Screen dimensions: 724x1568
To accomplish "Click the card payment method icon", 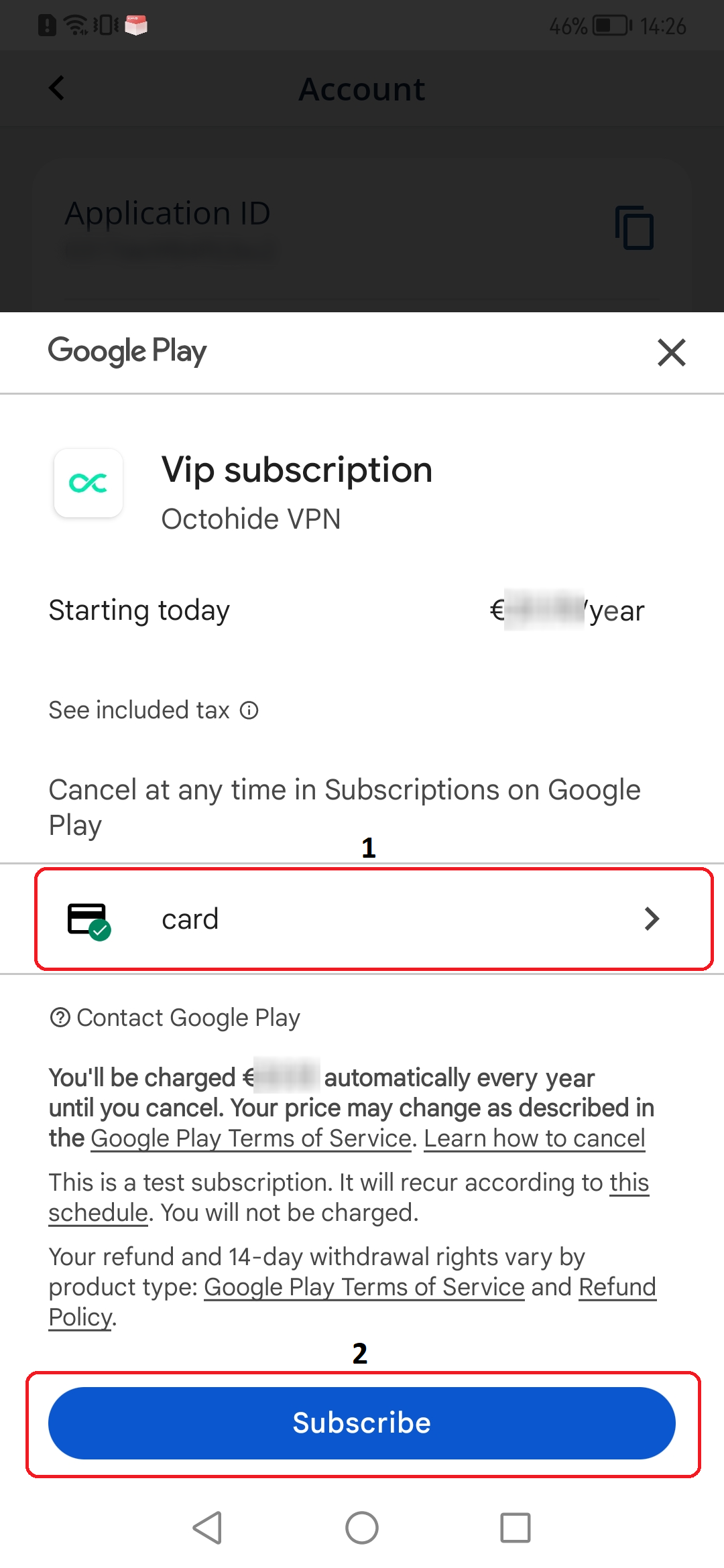I will pos(88,919).
